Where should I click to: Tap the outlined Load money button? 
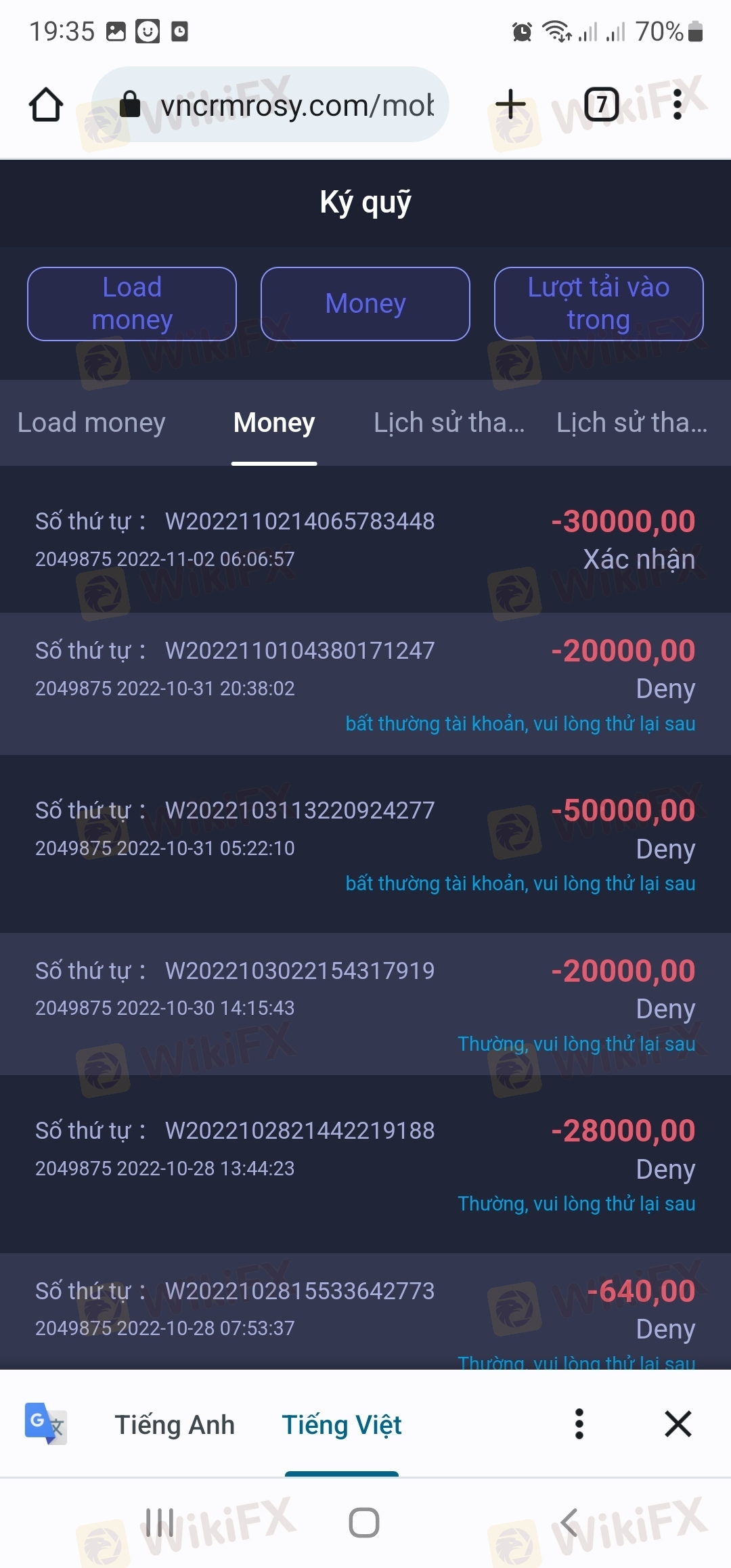tap(132, 304)
